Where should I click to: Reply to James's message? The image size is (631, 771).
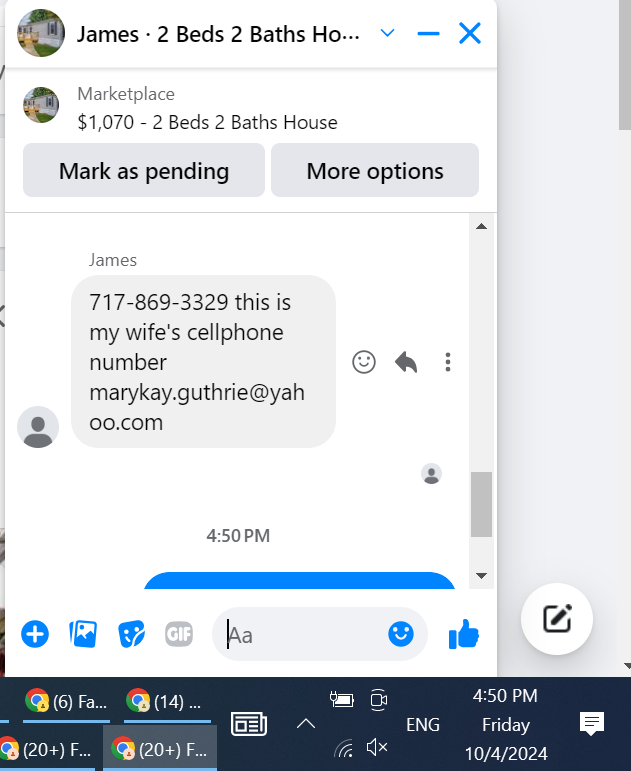pos(406,362)
